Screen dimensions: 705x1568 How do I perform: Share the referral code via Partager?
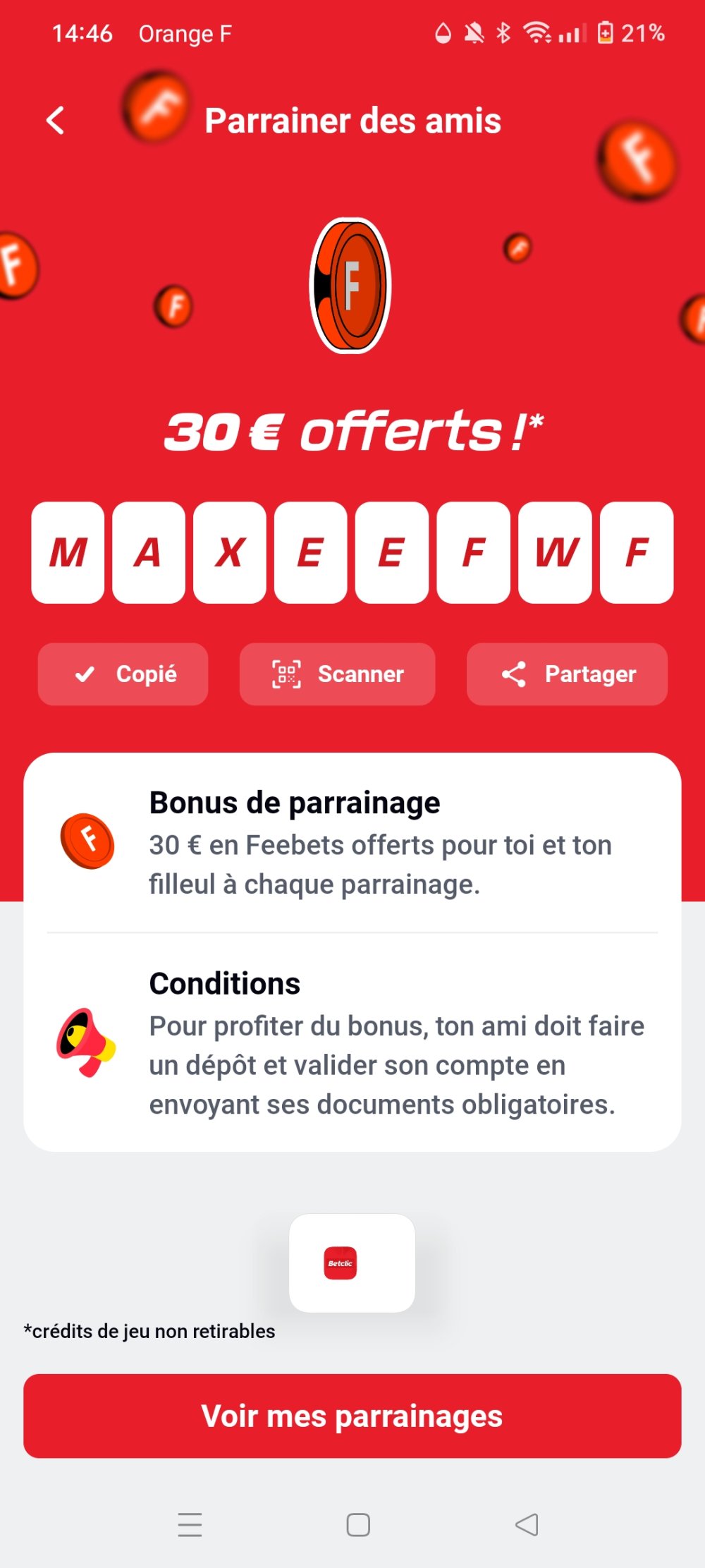tap(567, 674)
